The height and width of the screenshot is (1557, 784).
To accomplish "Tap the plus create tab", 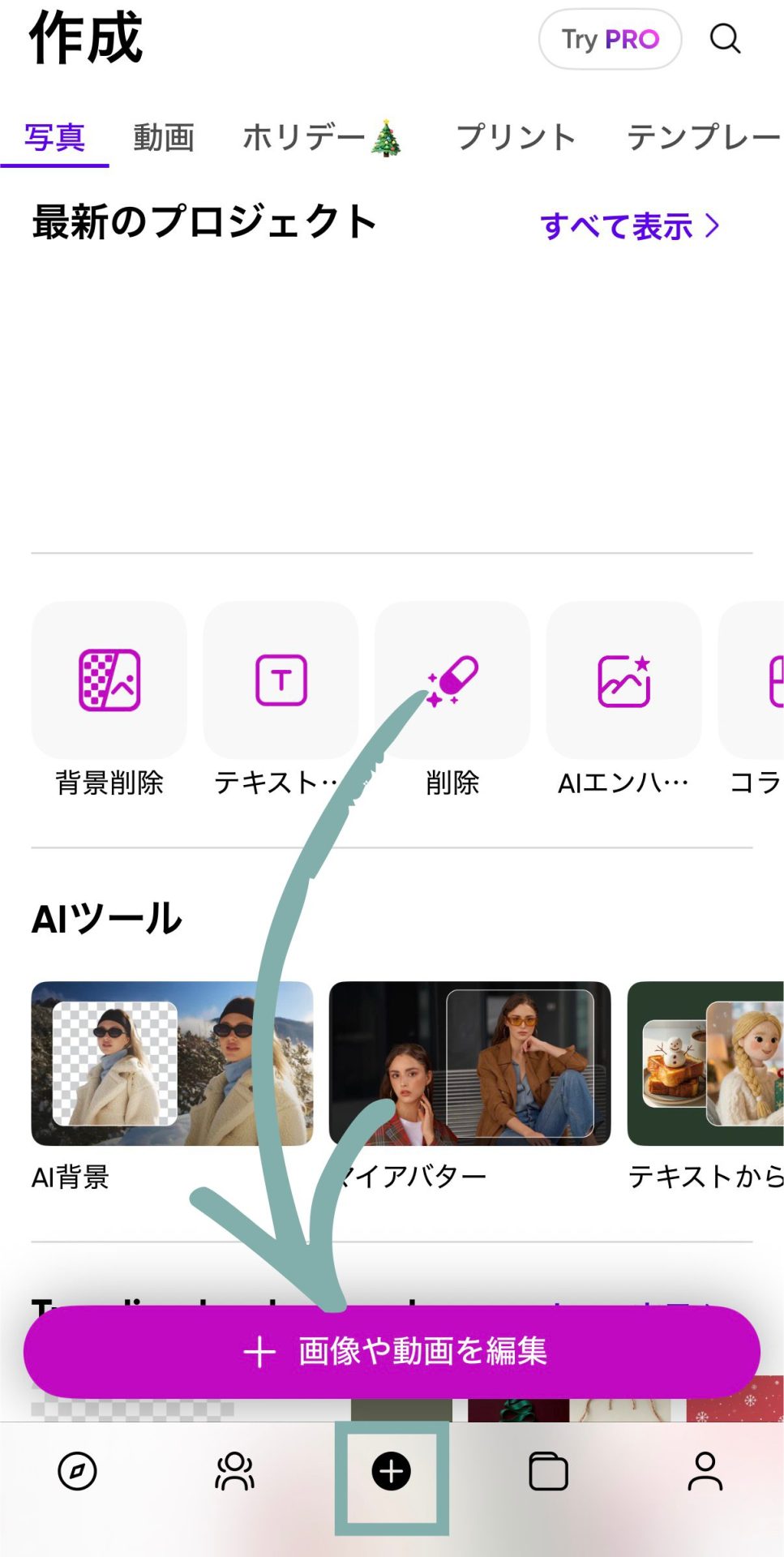I will coord(392,1471).
